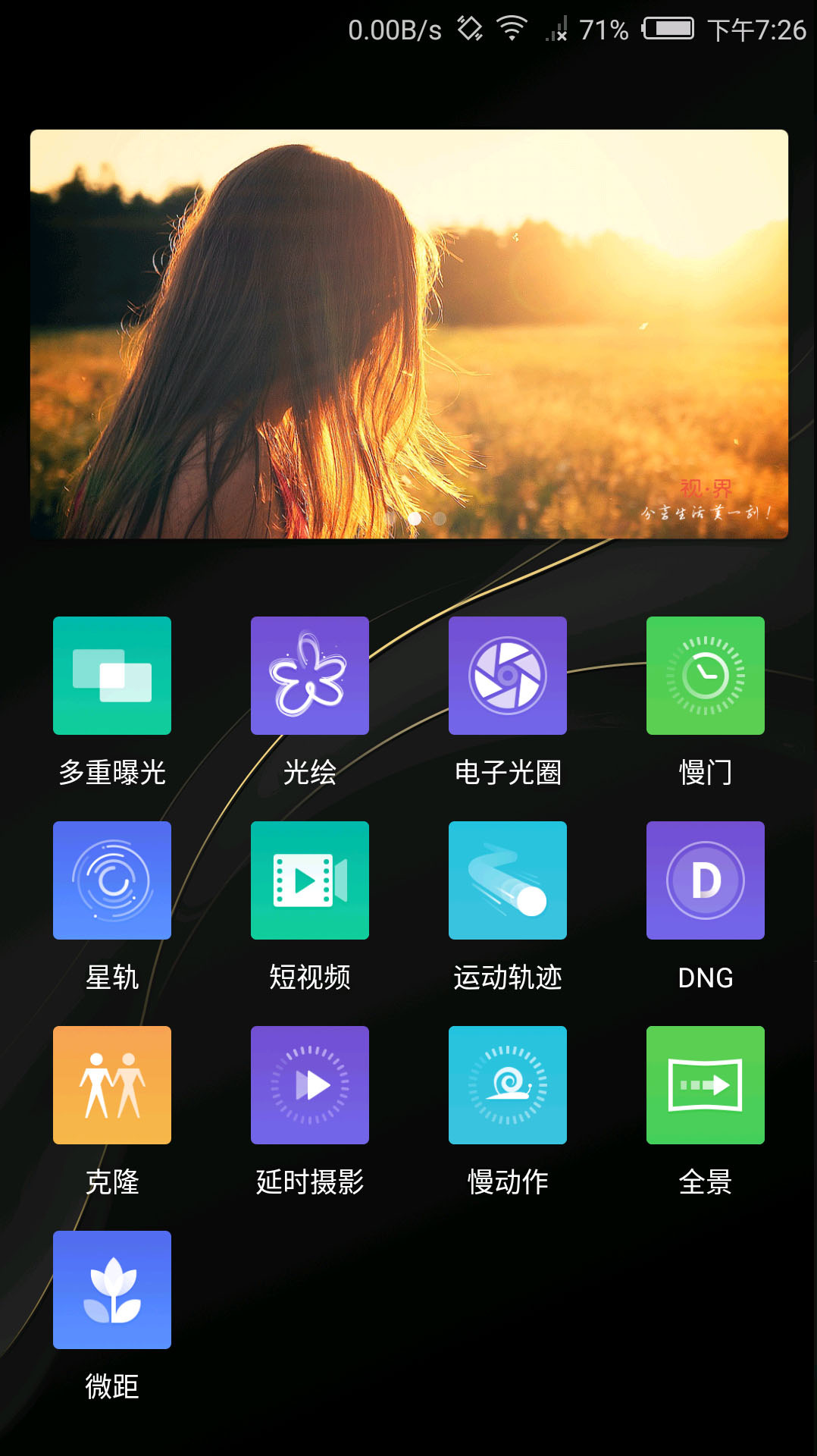Open 延时摄影 time-lapse mode
This screenshot has height=1456, width=817.
coord(310,1085)
